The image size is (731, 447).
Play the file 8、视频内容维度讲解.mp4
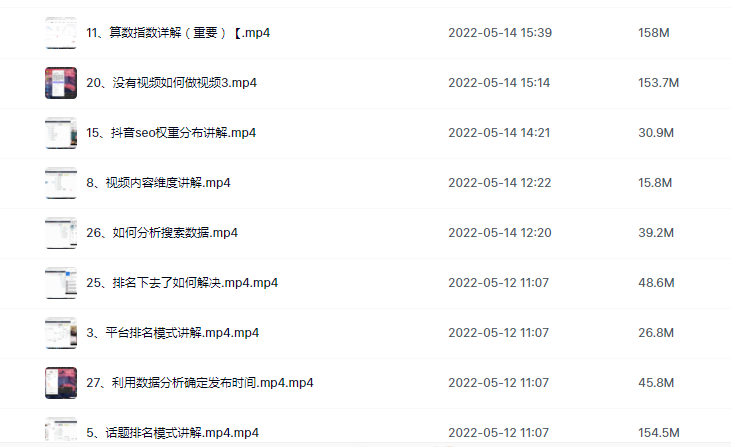click(159, 183)
